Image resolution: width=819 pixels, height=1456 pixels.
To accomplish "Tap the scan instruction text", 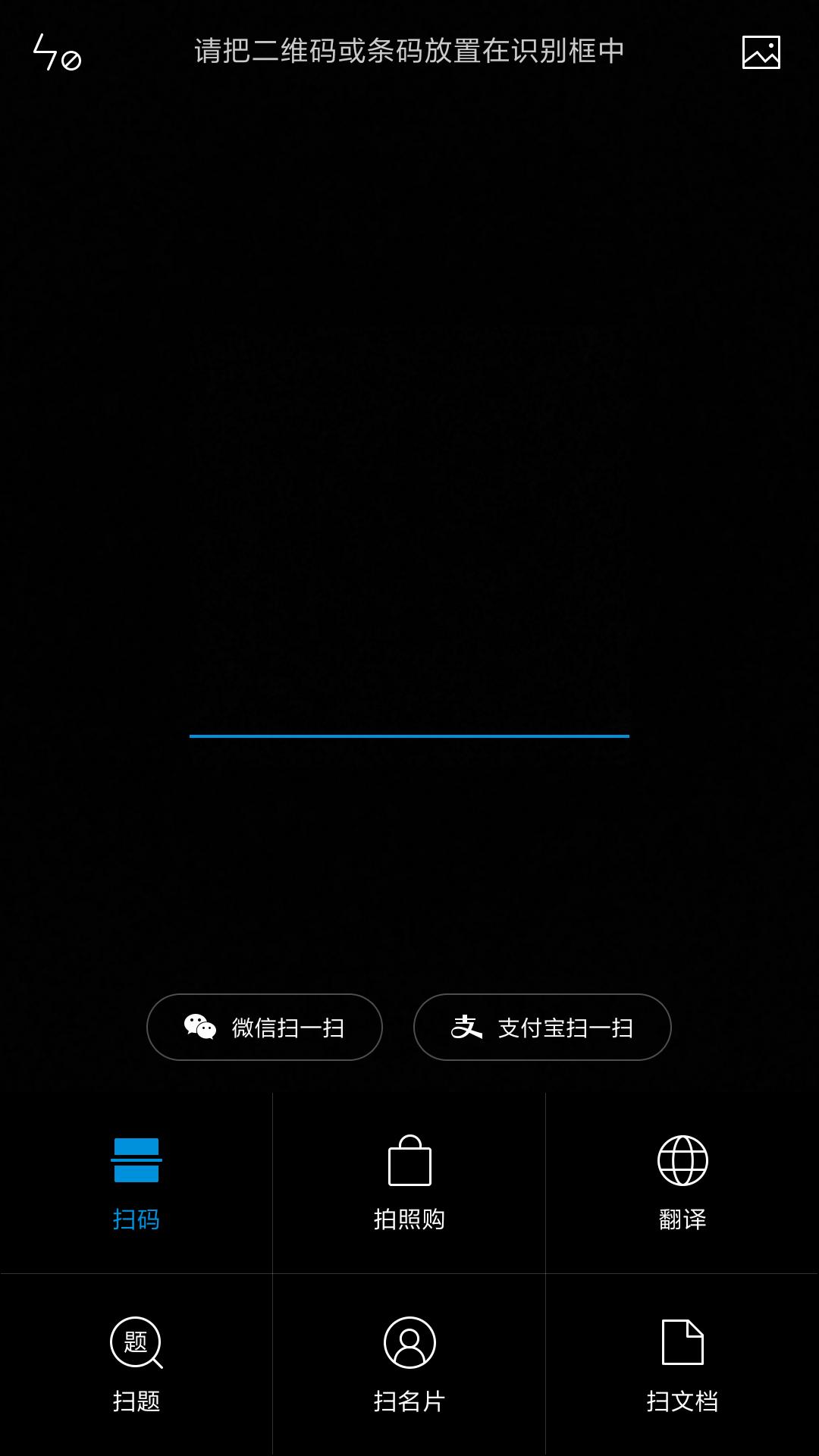I will pyautogui.click(x=408, y=53).
